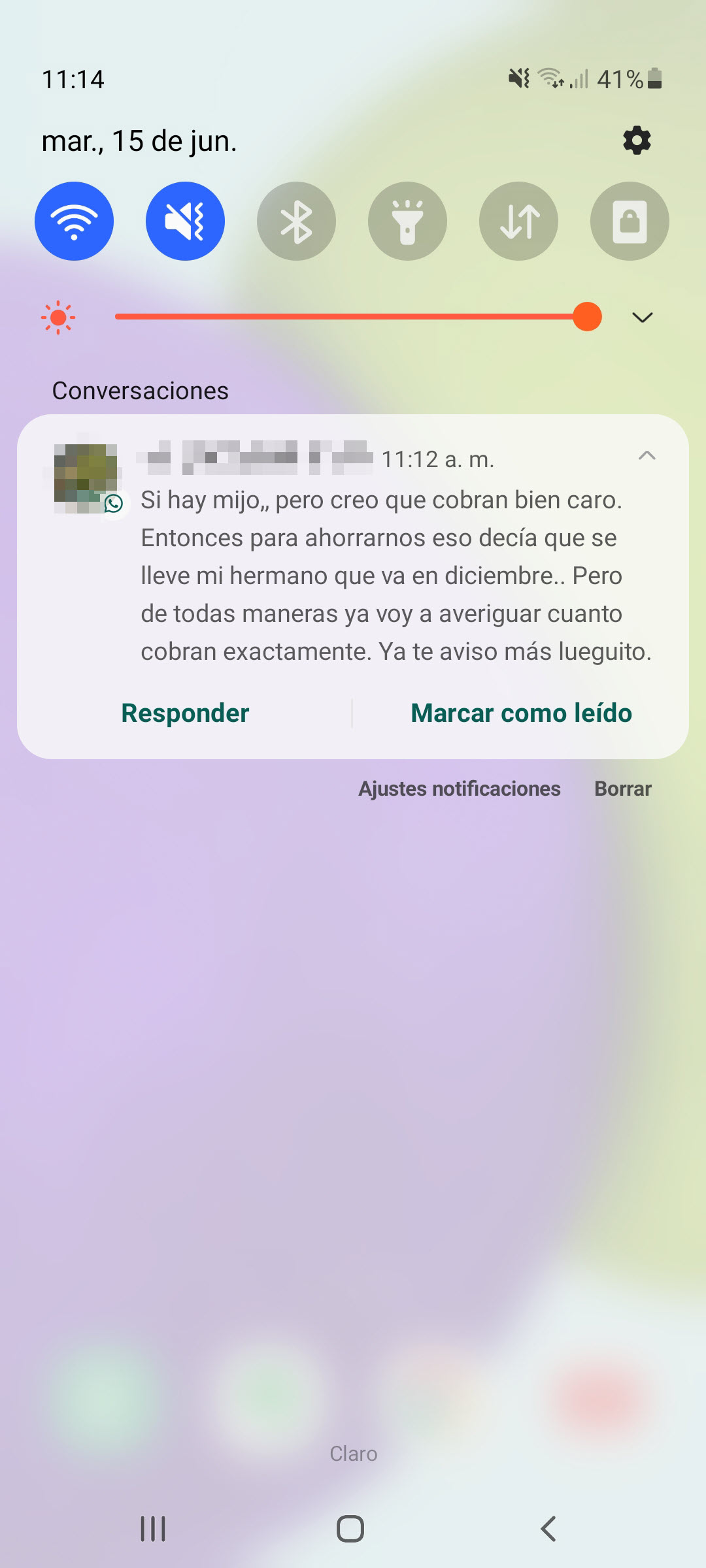Expand brightness options with the down chevron
The image size is (706, 1568).
[643, 318]
